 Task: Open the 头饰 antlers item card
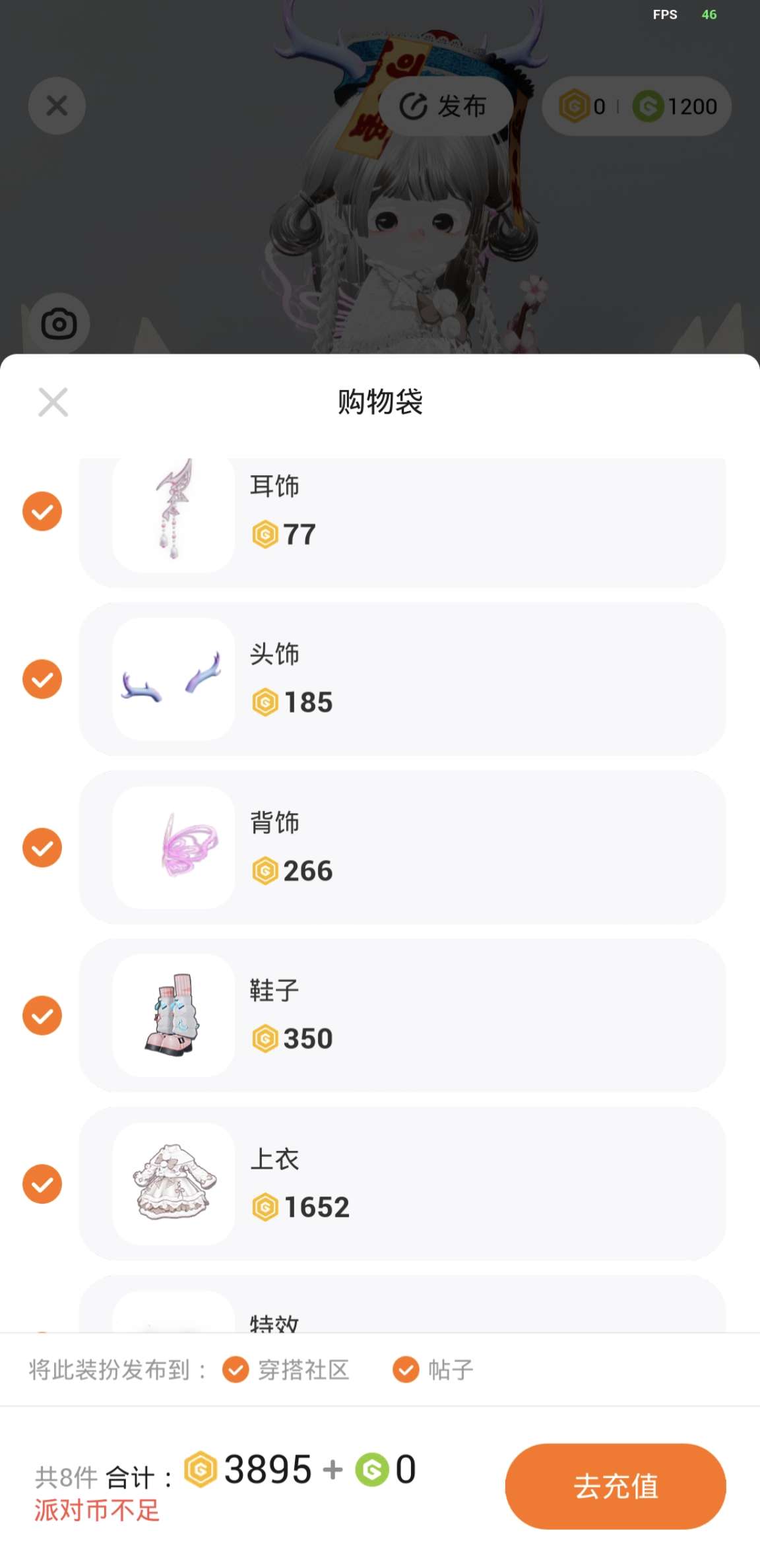[401, 679]
